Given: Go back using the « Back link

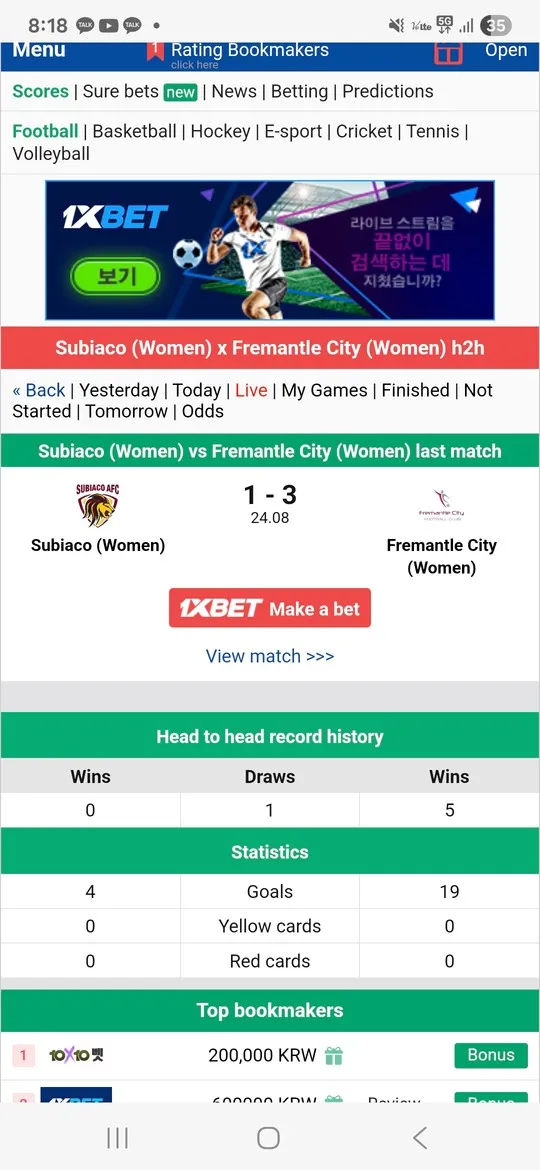Looking at the screenshot, I should tap(39, 390).
